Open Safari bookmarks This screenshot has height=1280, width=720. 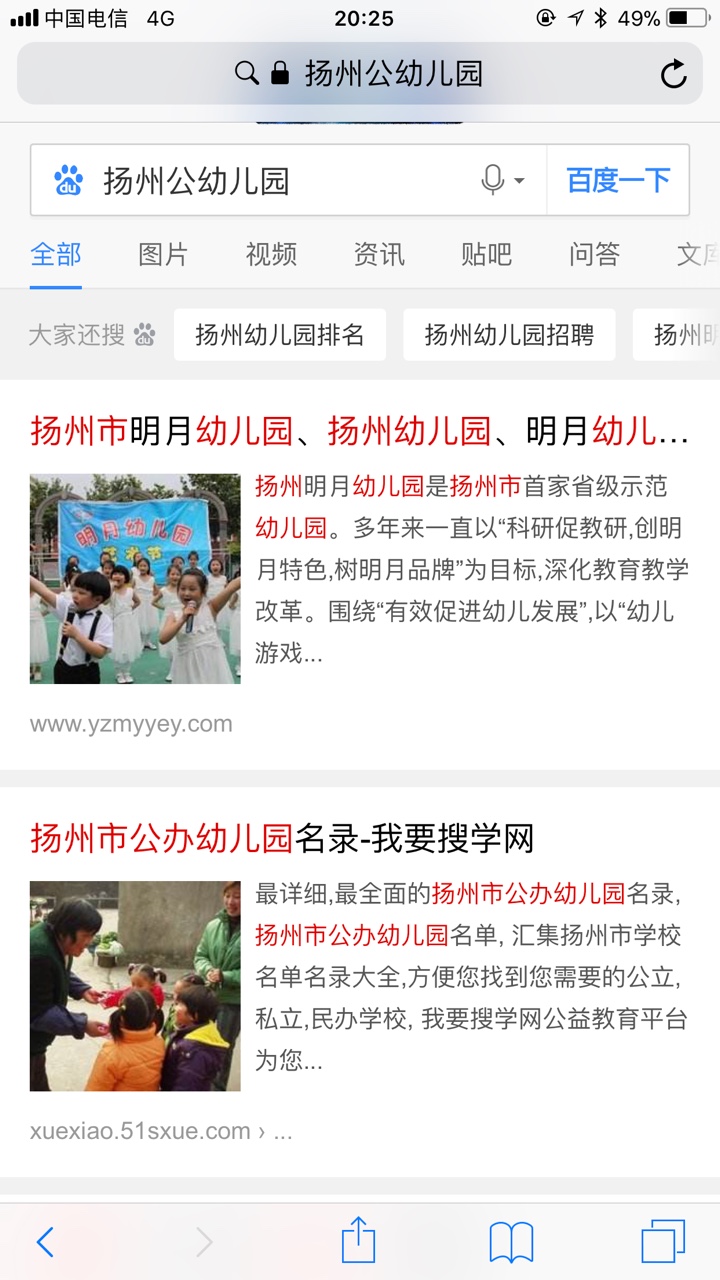coord(511,1243)
